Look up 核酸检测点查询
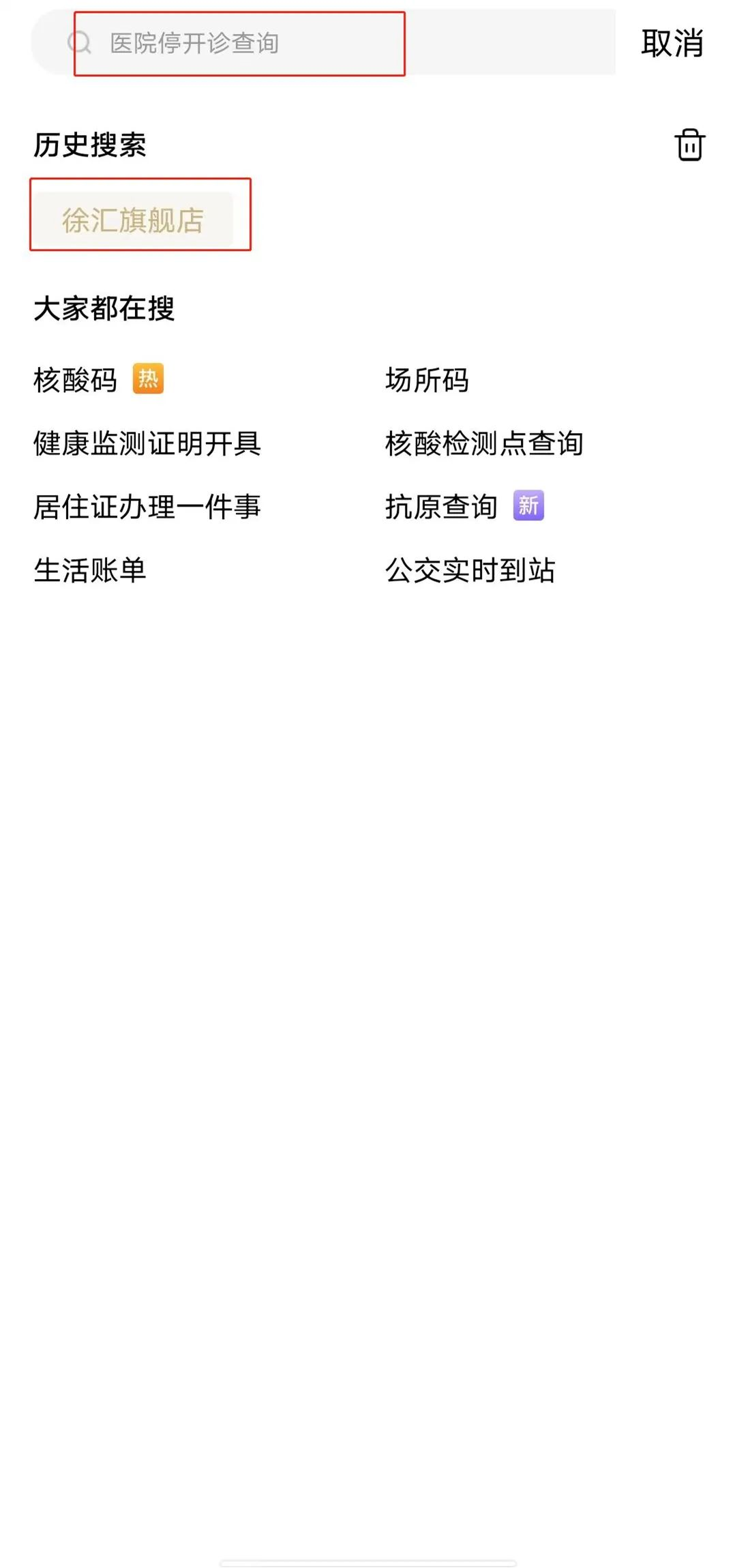The height and width of the screenshot is (1568, 735). [x=484, y=443]
